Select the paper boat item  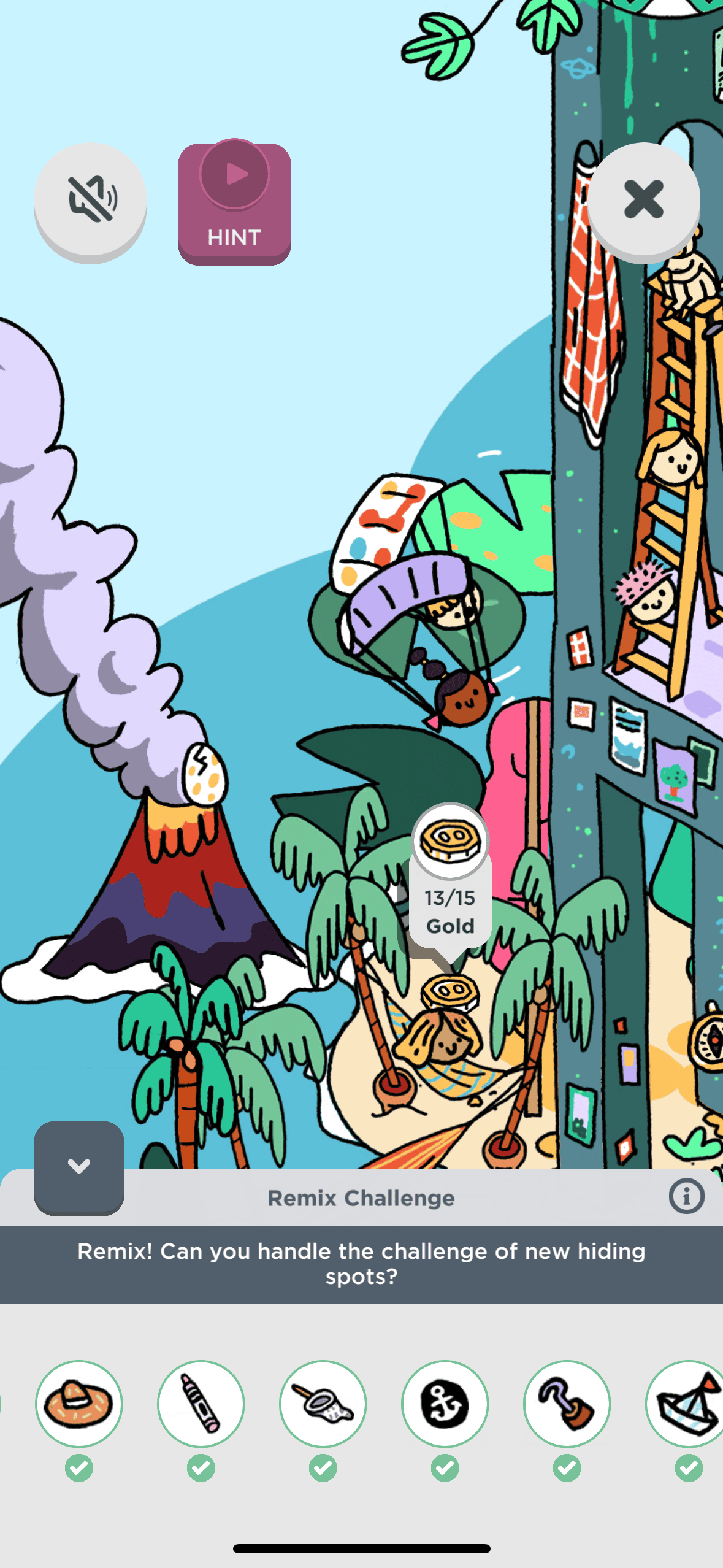[687, 1404]
